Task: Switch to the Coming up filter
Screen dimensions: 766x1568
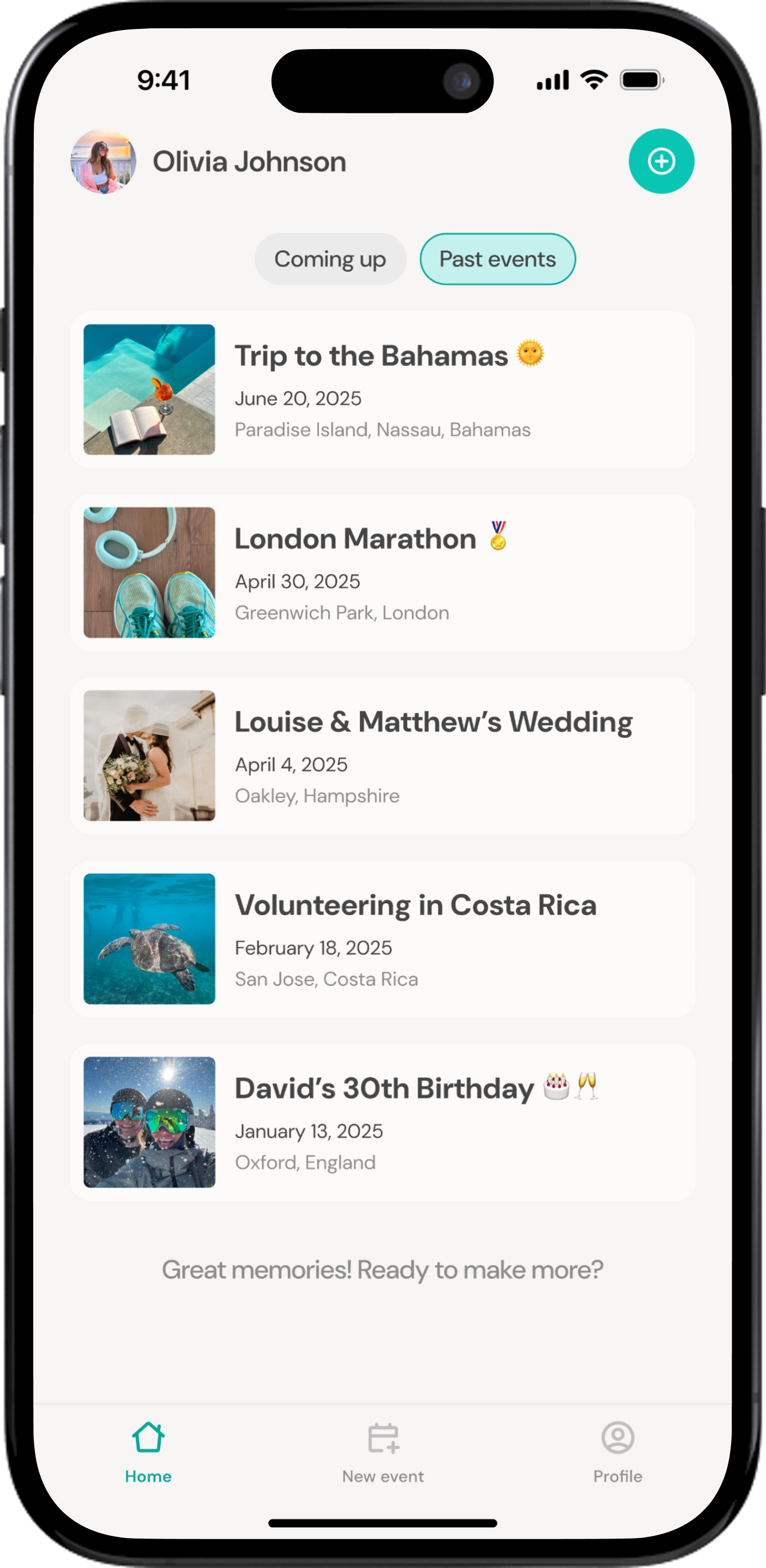Action: 330,259
